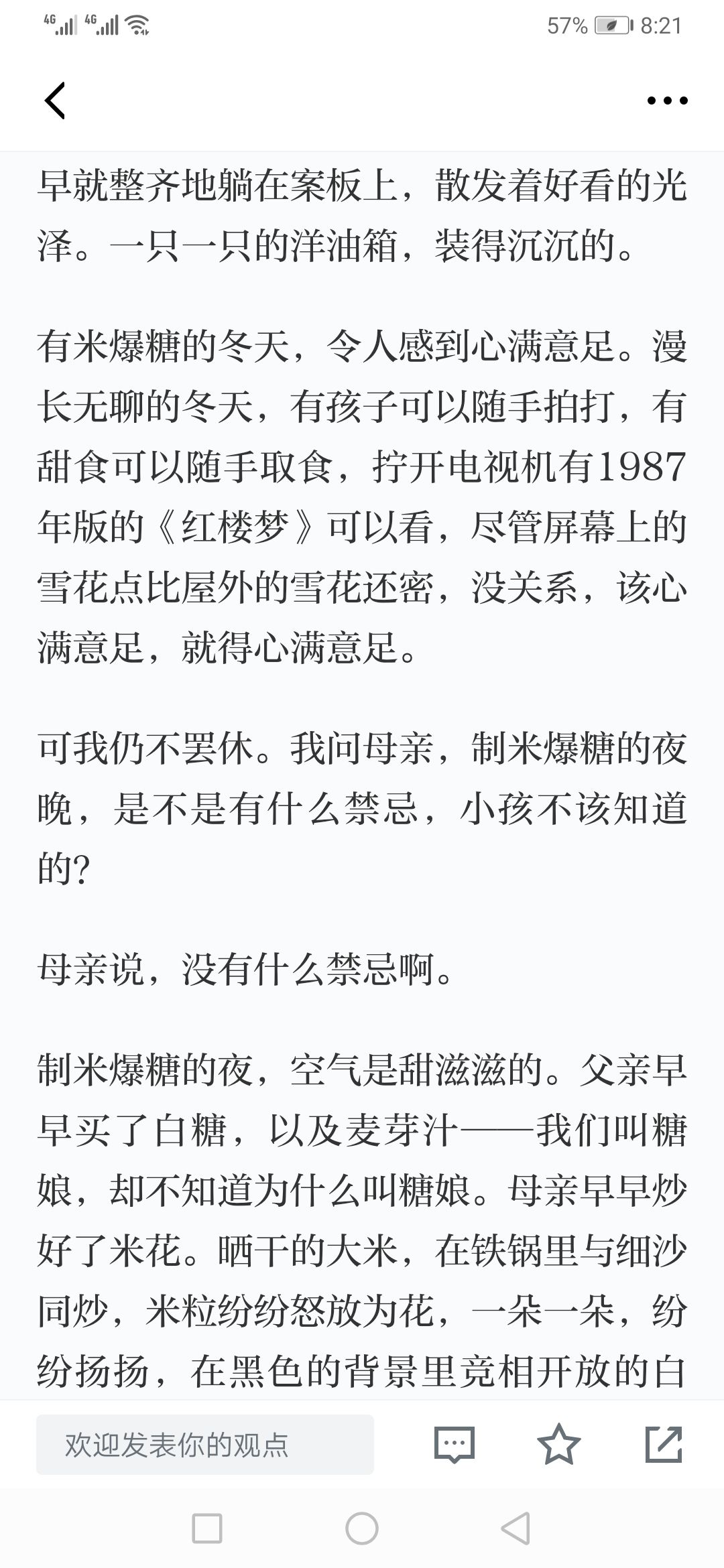Tap the comment field 欢迎发表你的观点
The height and width of the screenshot is (1568, 724).
pyautogui.click(x=204, y=1445)
